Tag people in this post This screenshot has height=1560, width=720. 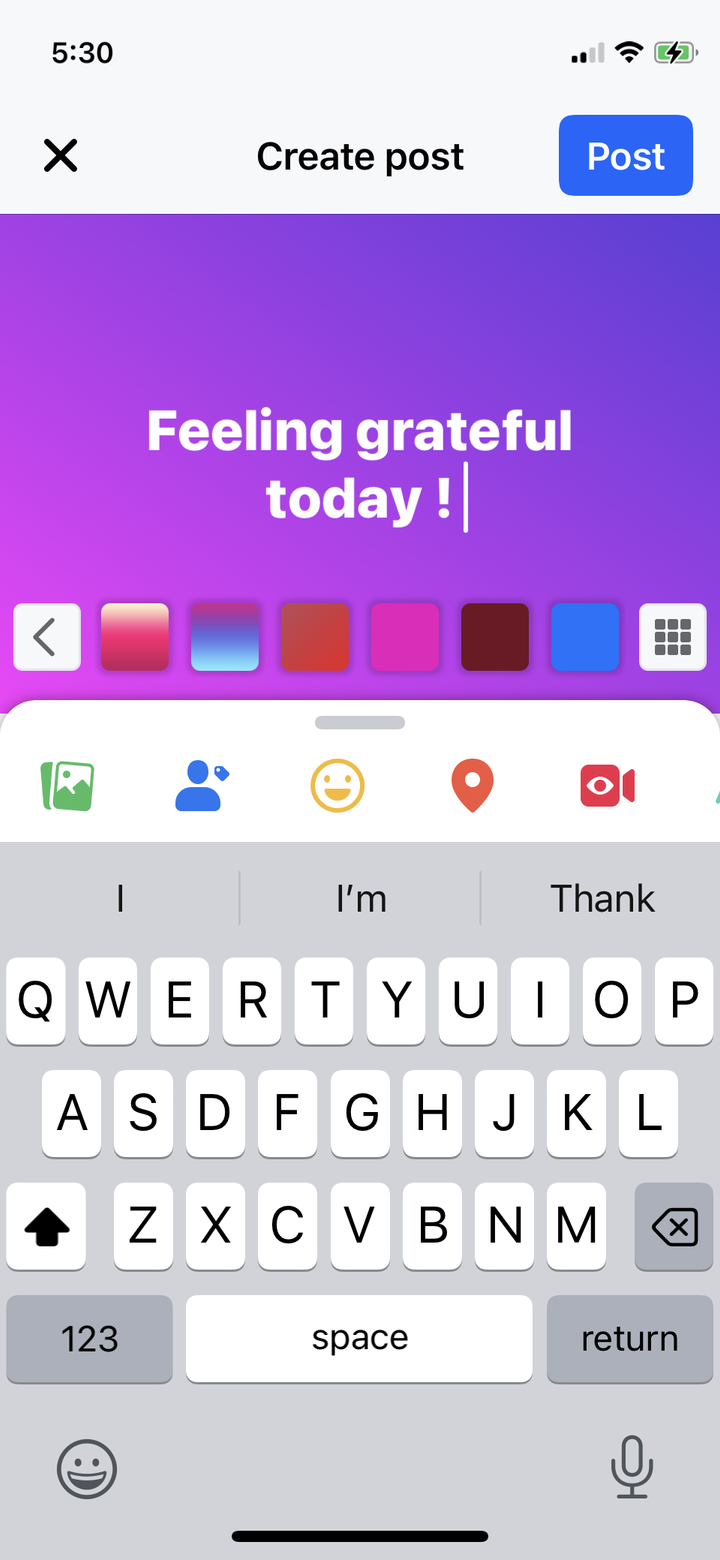coord(201,786)
